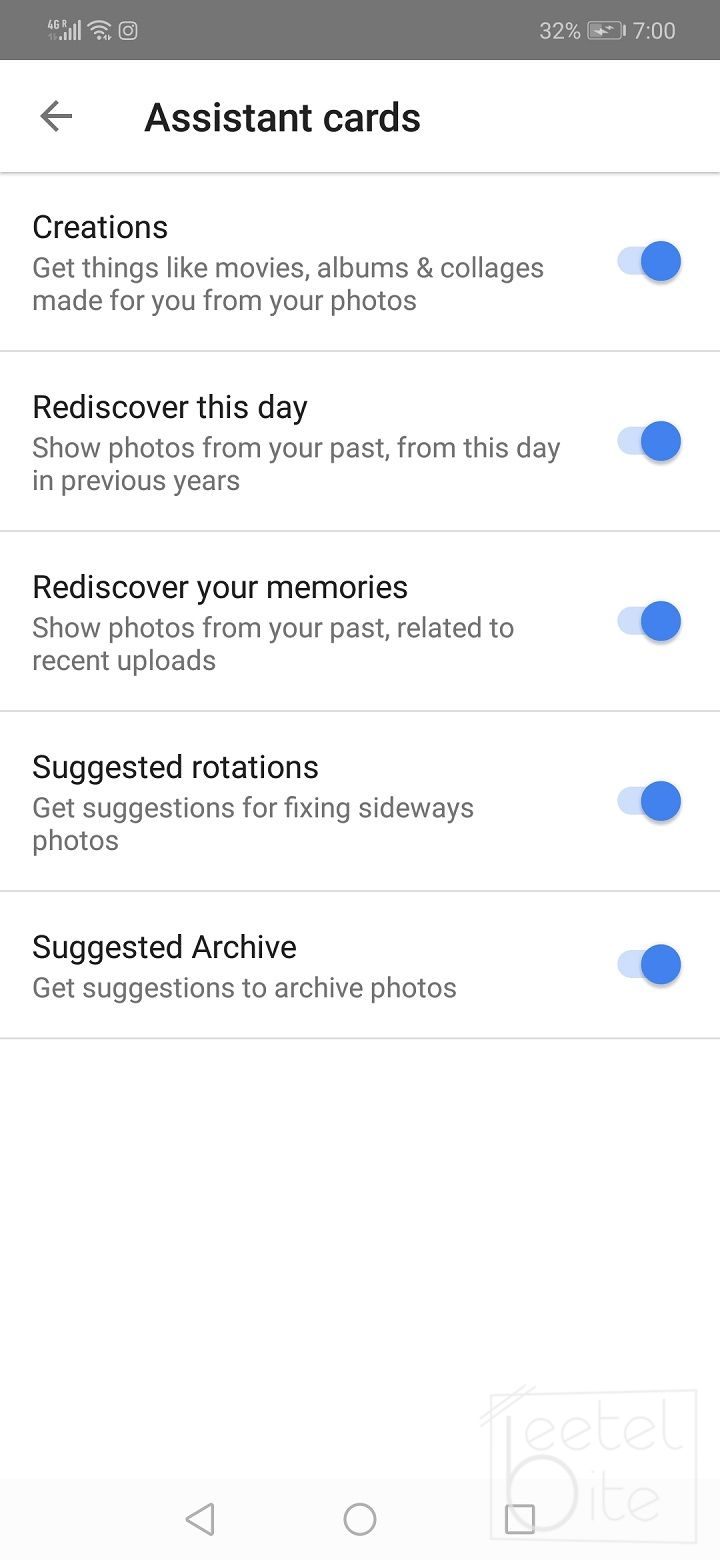This screenshot has width=720, height=1560.
Task: Disable Rediscover this day
Action: click(650, 441)
